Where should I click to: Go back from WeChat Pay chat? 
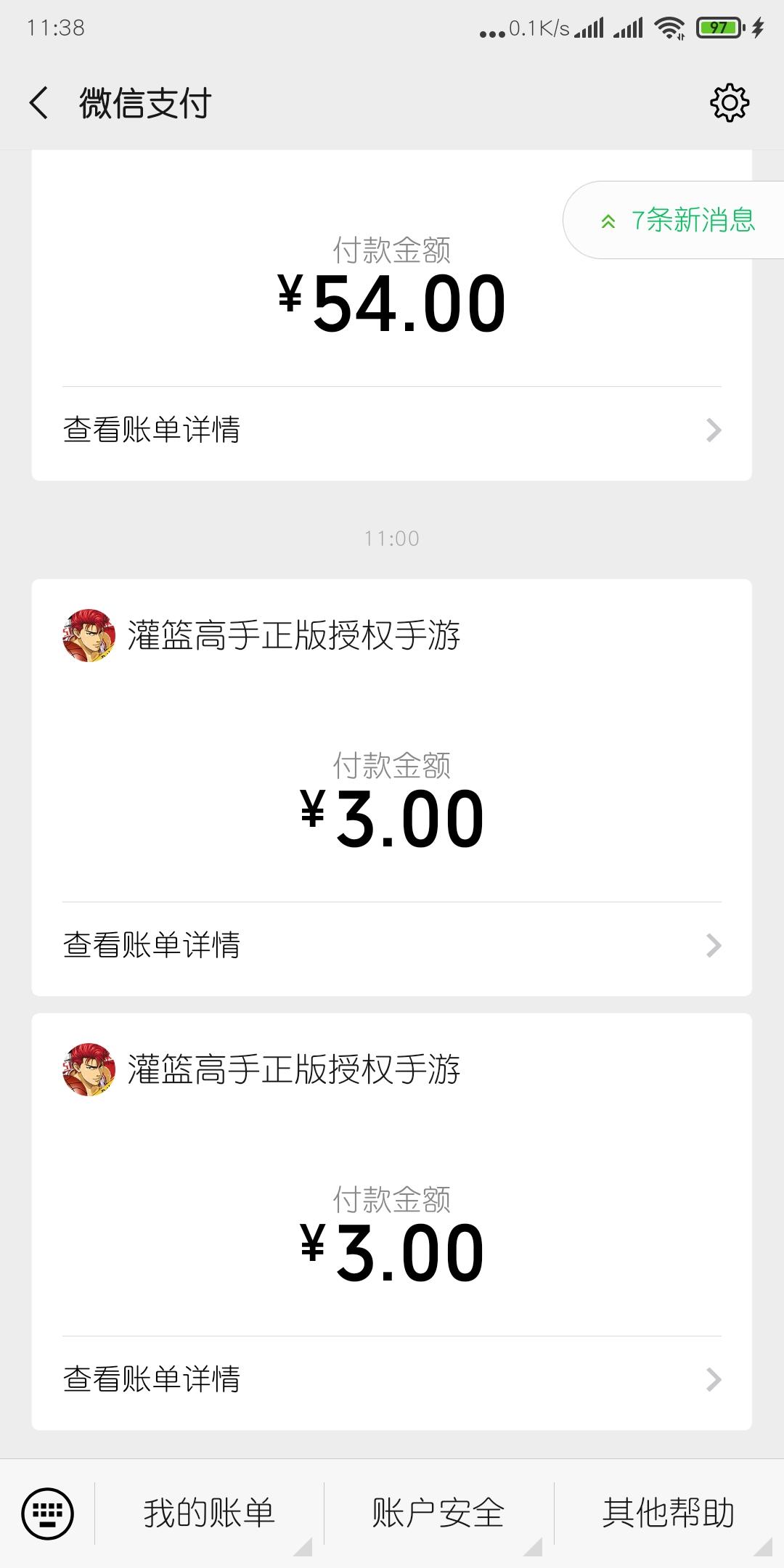(40, 102)
